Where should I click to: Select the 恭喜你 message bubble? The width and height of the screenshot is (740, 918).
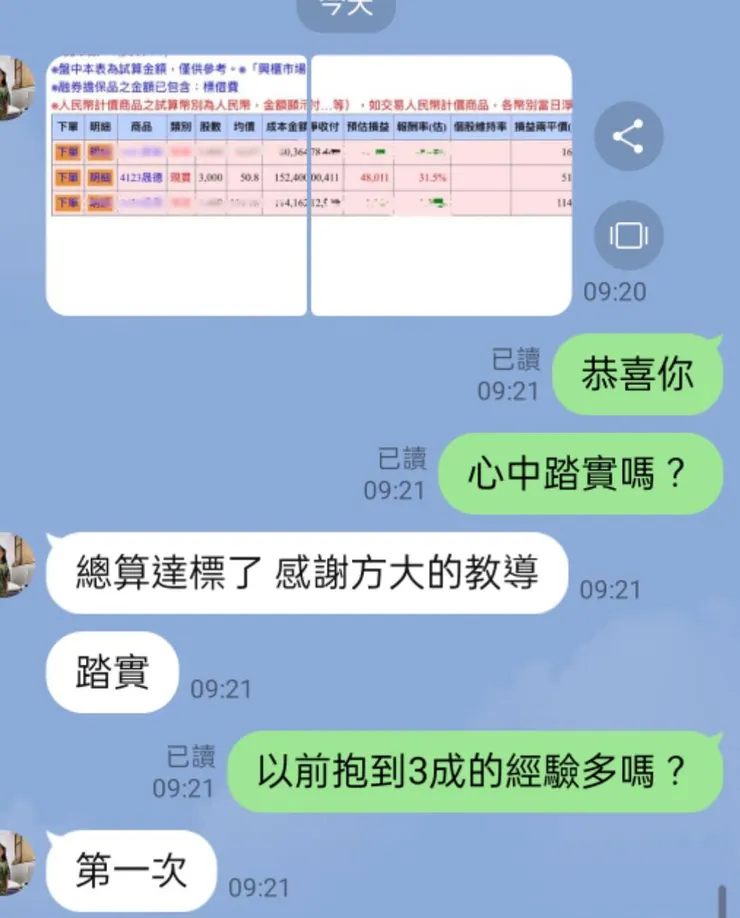(638, 374)
